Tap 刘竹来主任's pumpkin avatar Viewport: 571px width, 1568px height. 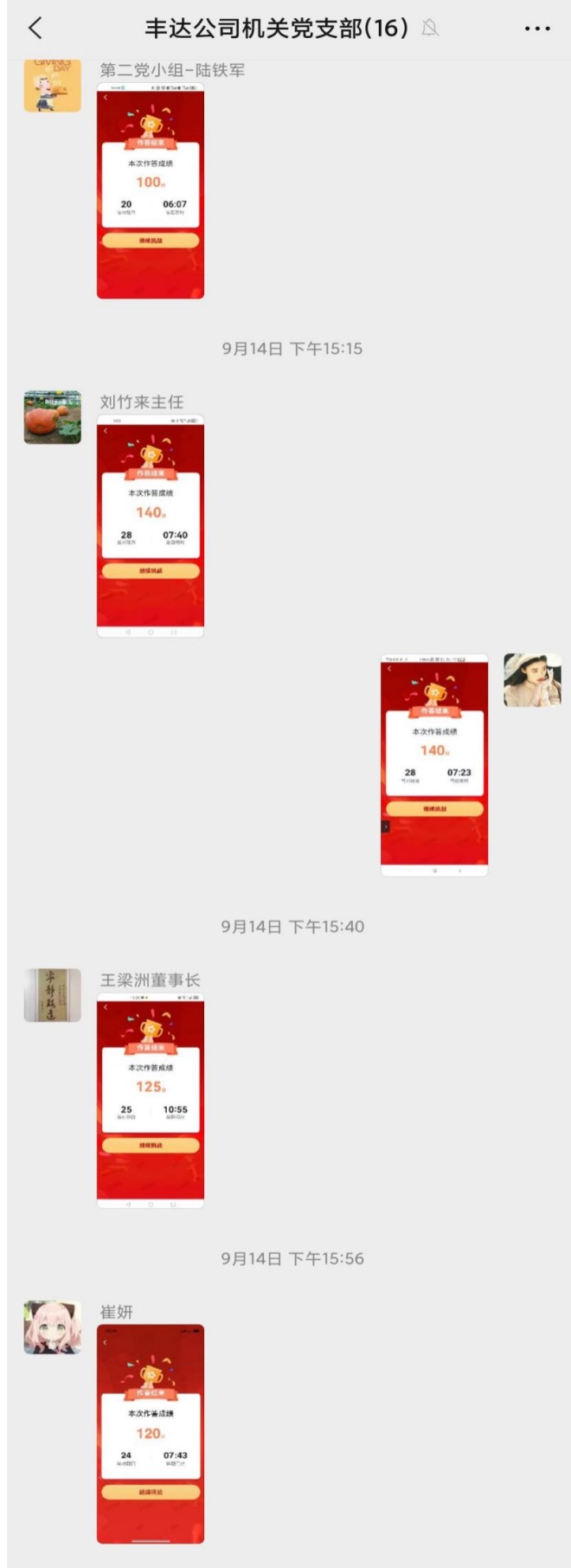[x=52, y=417]
